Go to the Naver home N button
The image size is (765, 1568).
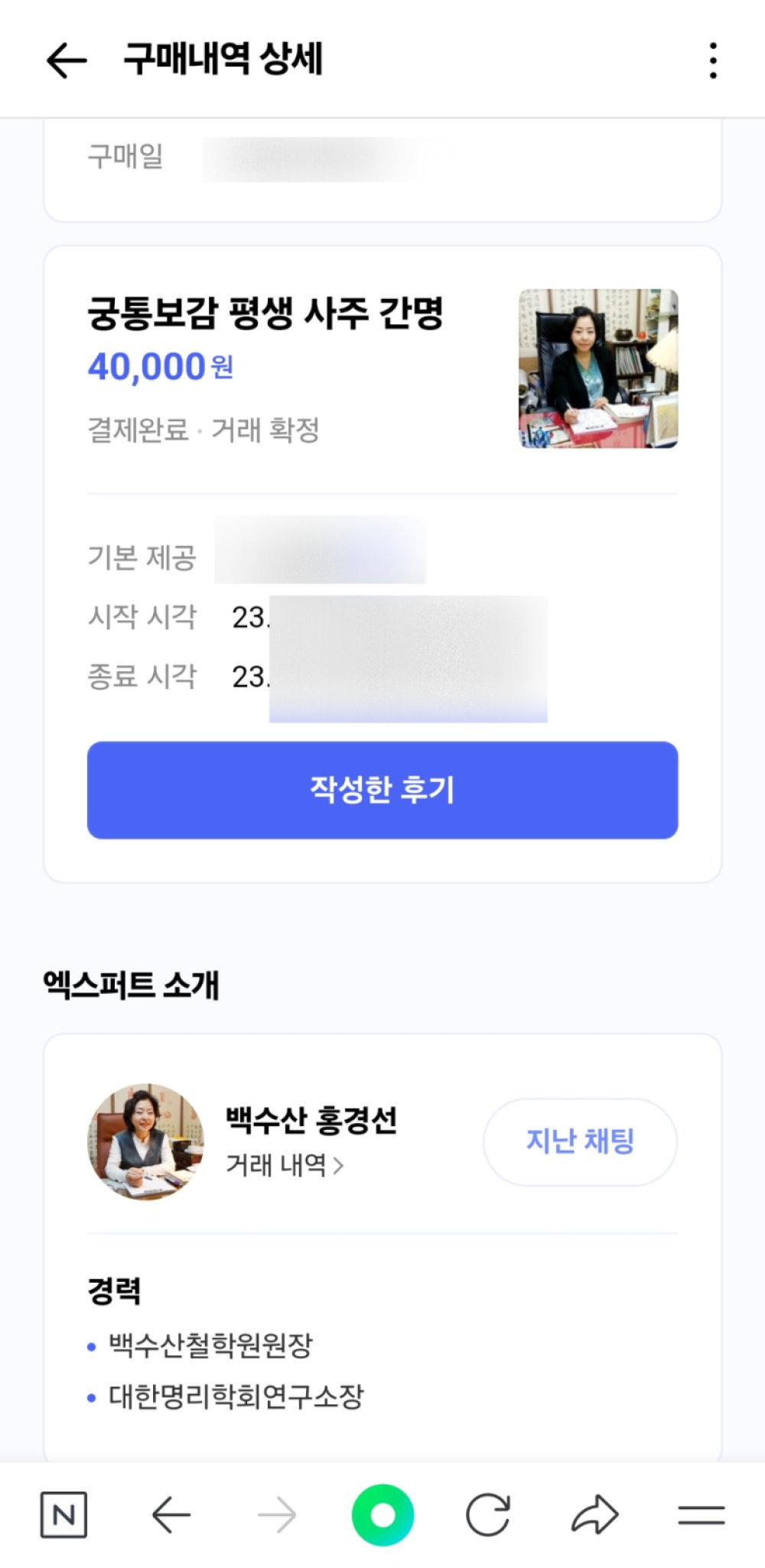click(x=63, y=1514)
